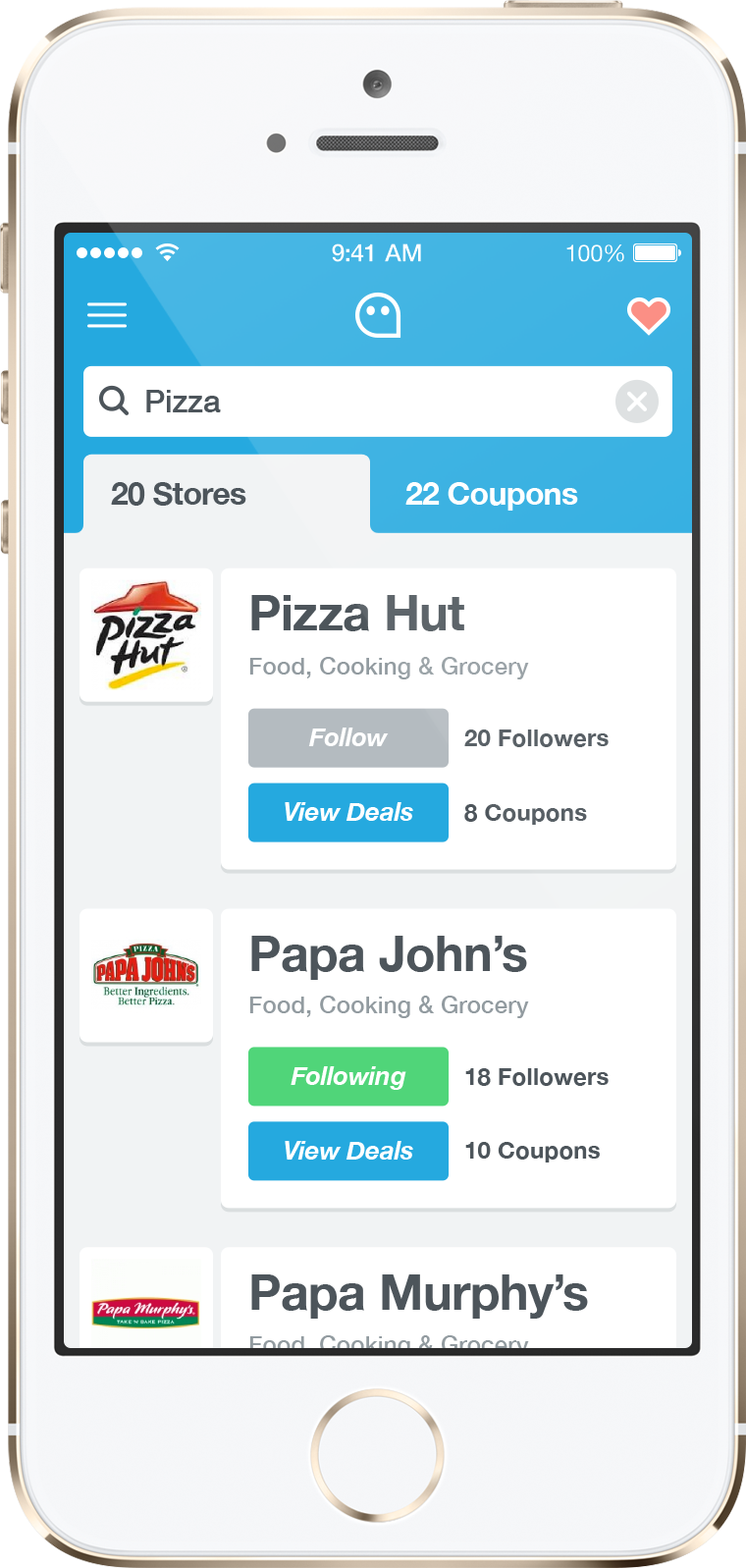Follow Pizza Hut
The width and height of the screenshot is (746, 1568).
click(x=347, y=737)
